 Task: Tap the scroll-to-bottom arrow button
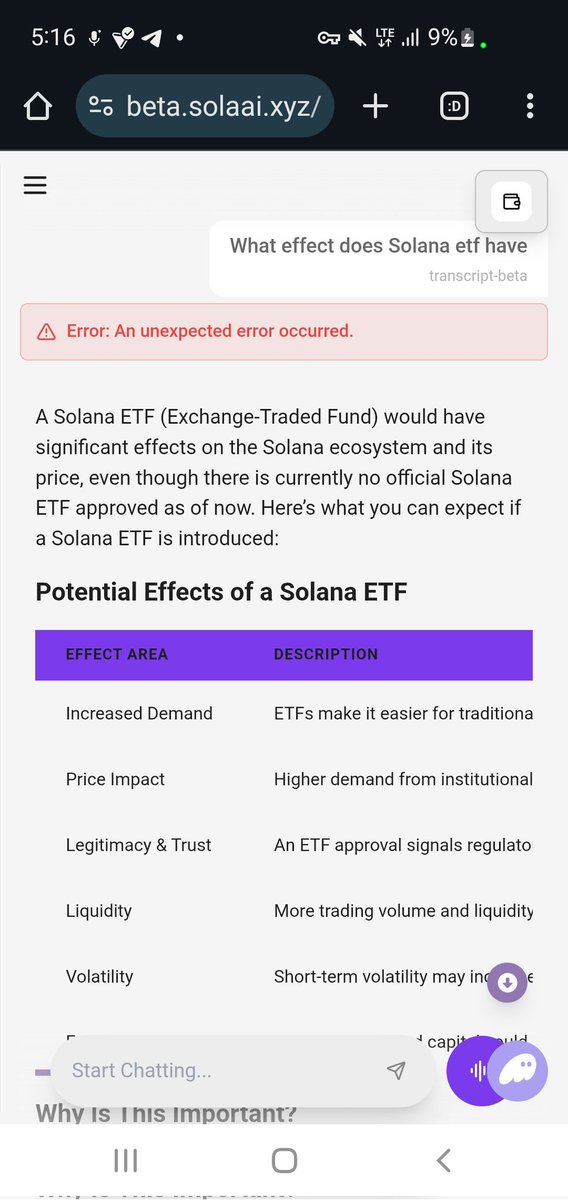507,982
